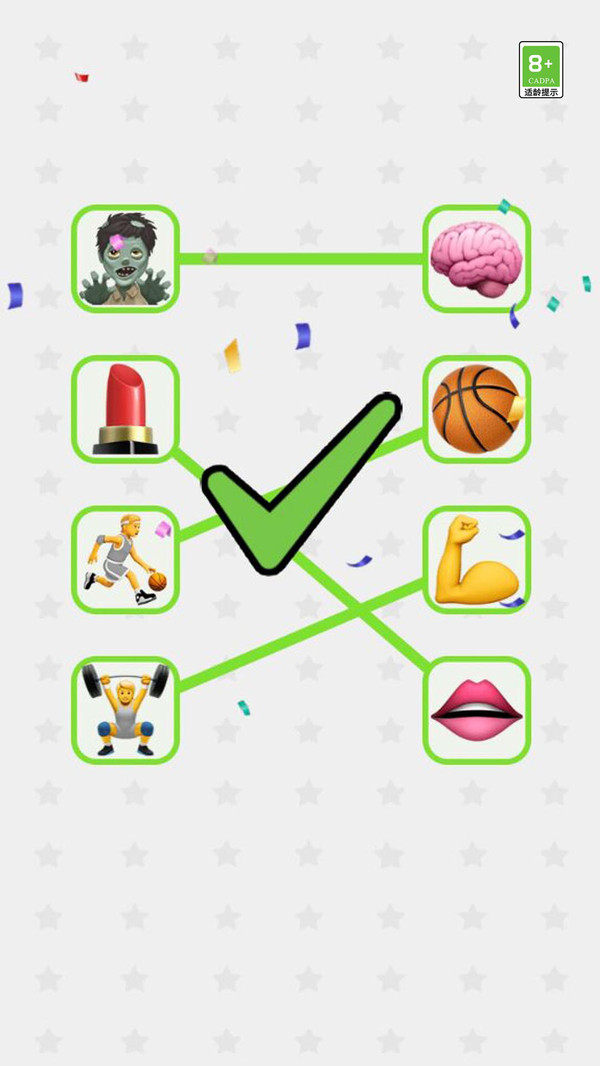The width and height of the screenshot is (600, 1066).
Task: Tap the zombie emoji tile
Action: point(125,259)
